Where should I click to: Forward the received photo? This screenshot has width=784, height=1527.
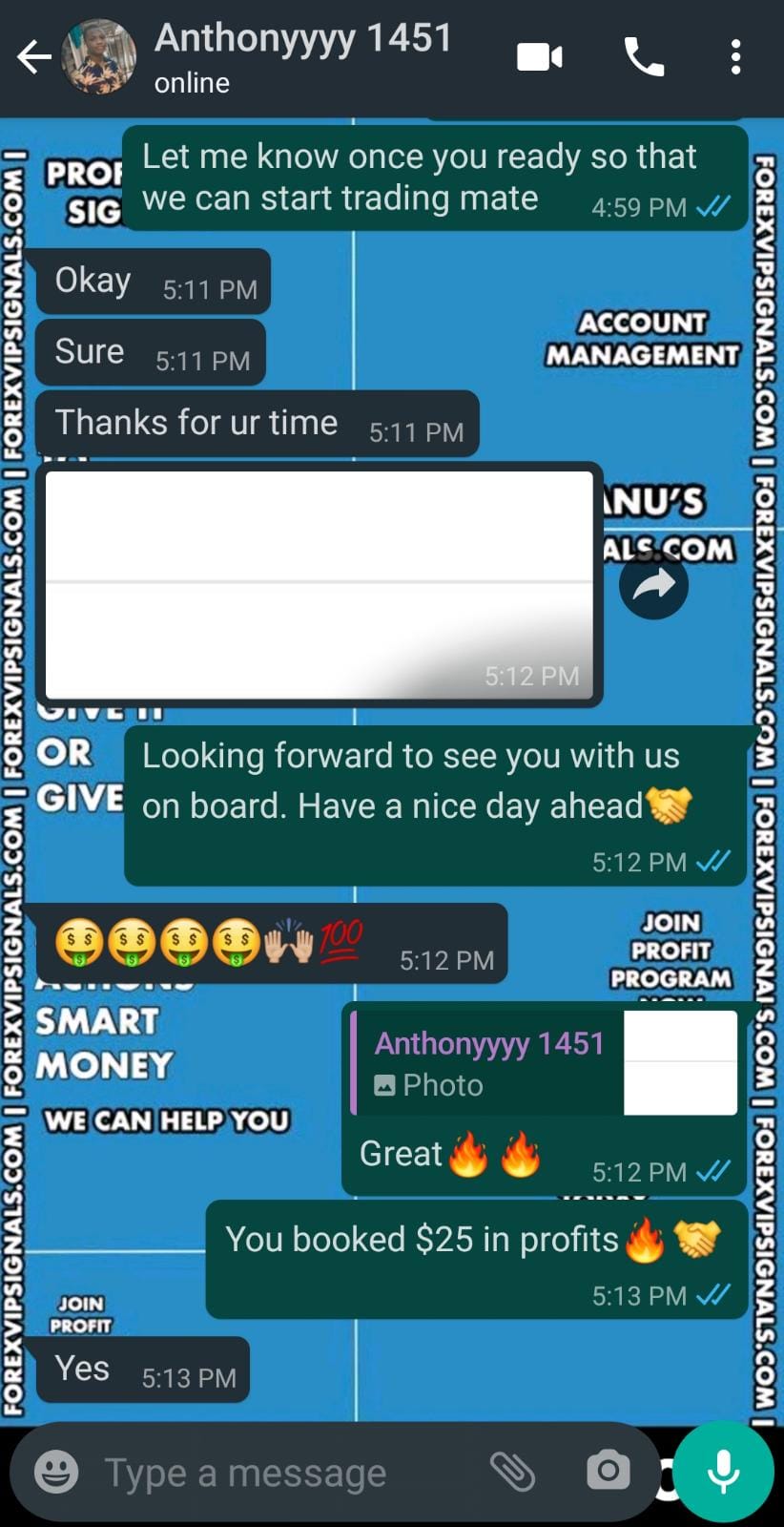pos(653,585)
